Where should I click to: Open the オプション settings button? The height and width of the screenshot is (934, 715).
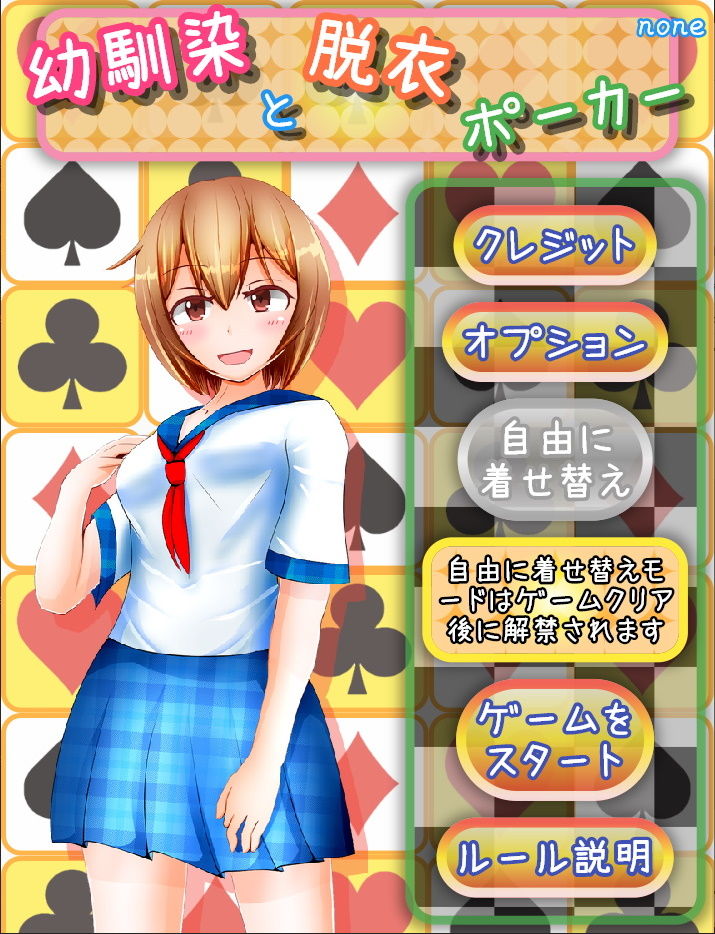[554, 343]
